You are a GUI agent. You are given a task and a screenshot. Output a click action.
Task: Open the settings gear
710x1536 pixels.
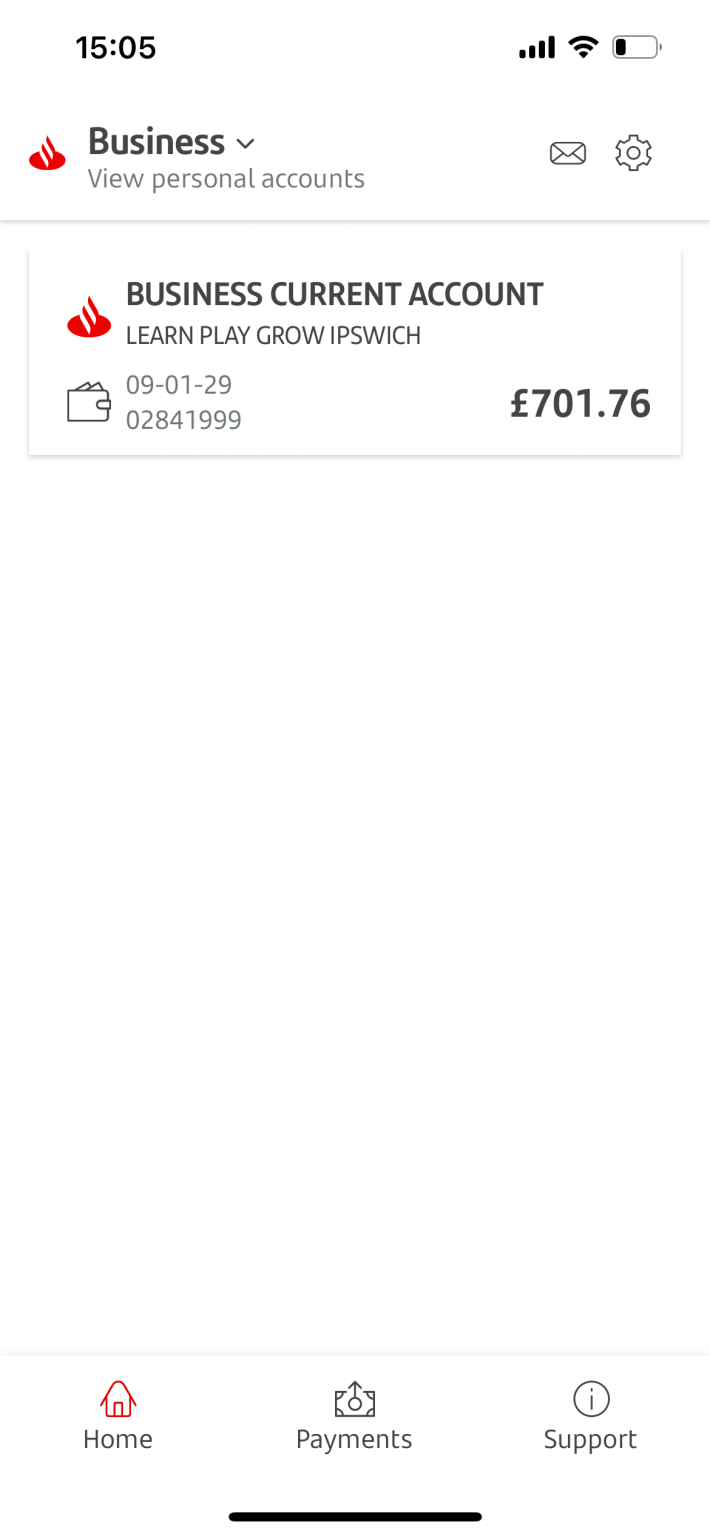click(633, 153)
